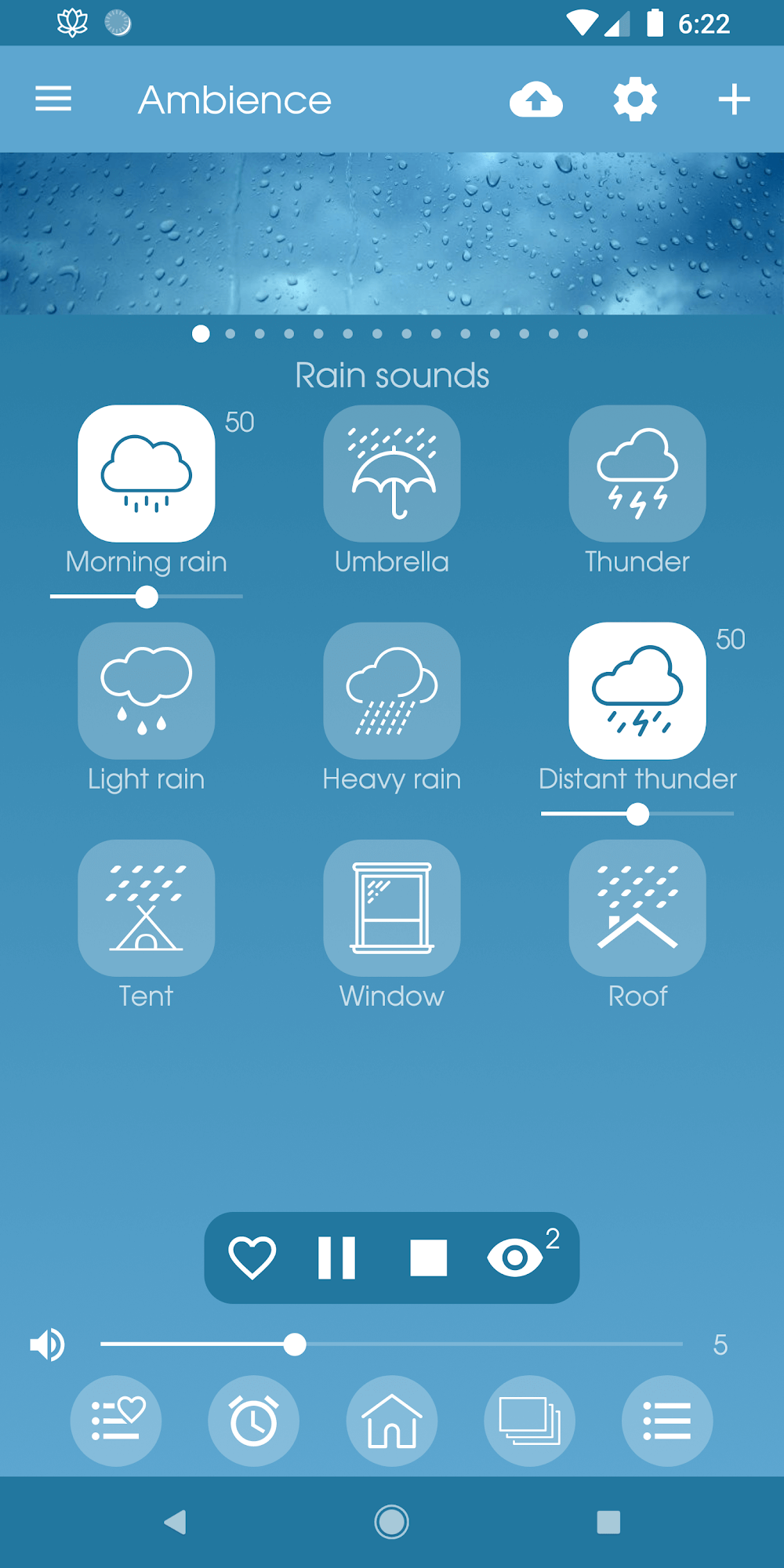This screenshot has width=784, height=1568.
Task: Open the hamburger menu
Action: click(53, 100)
